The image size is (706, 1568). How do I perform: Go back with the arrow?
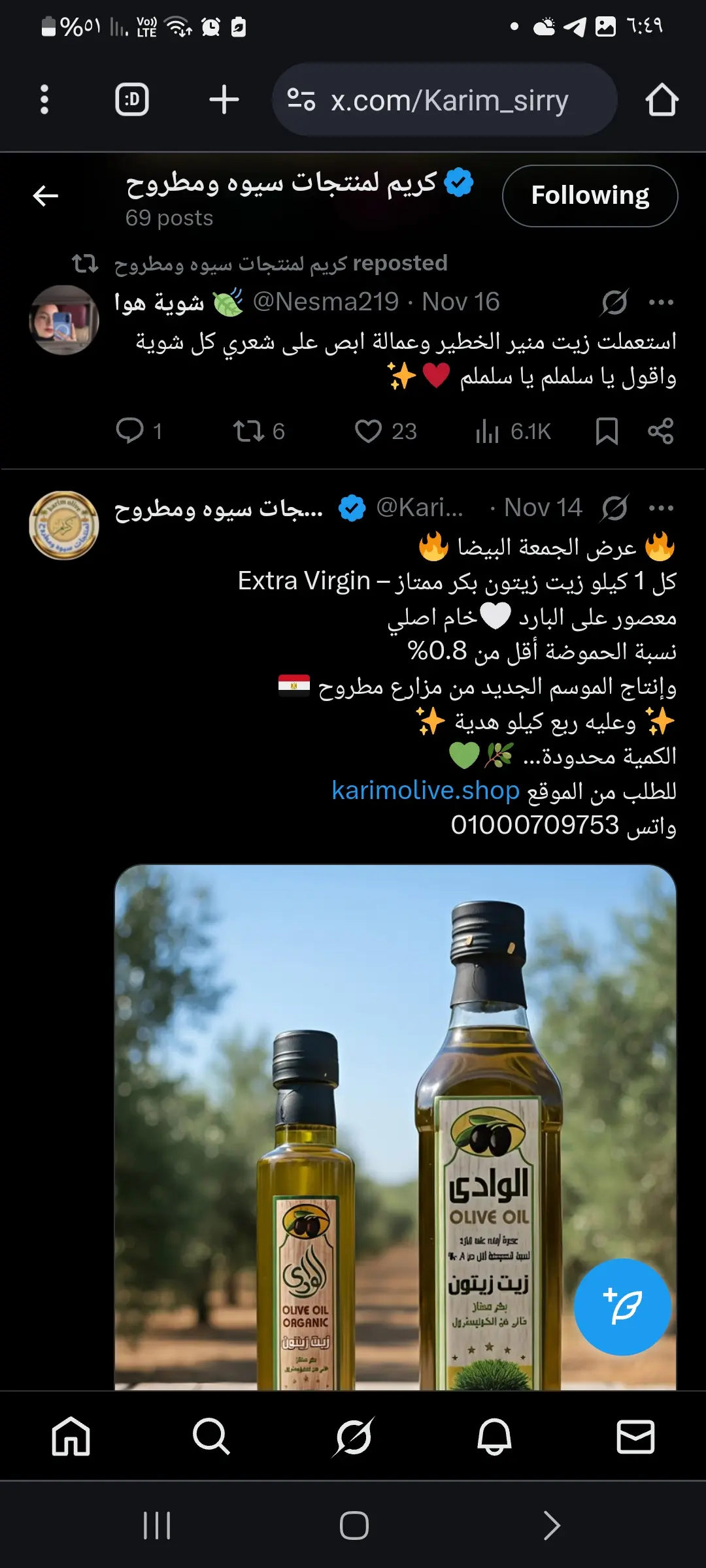tap(46, 195)
